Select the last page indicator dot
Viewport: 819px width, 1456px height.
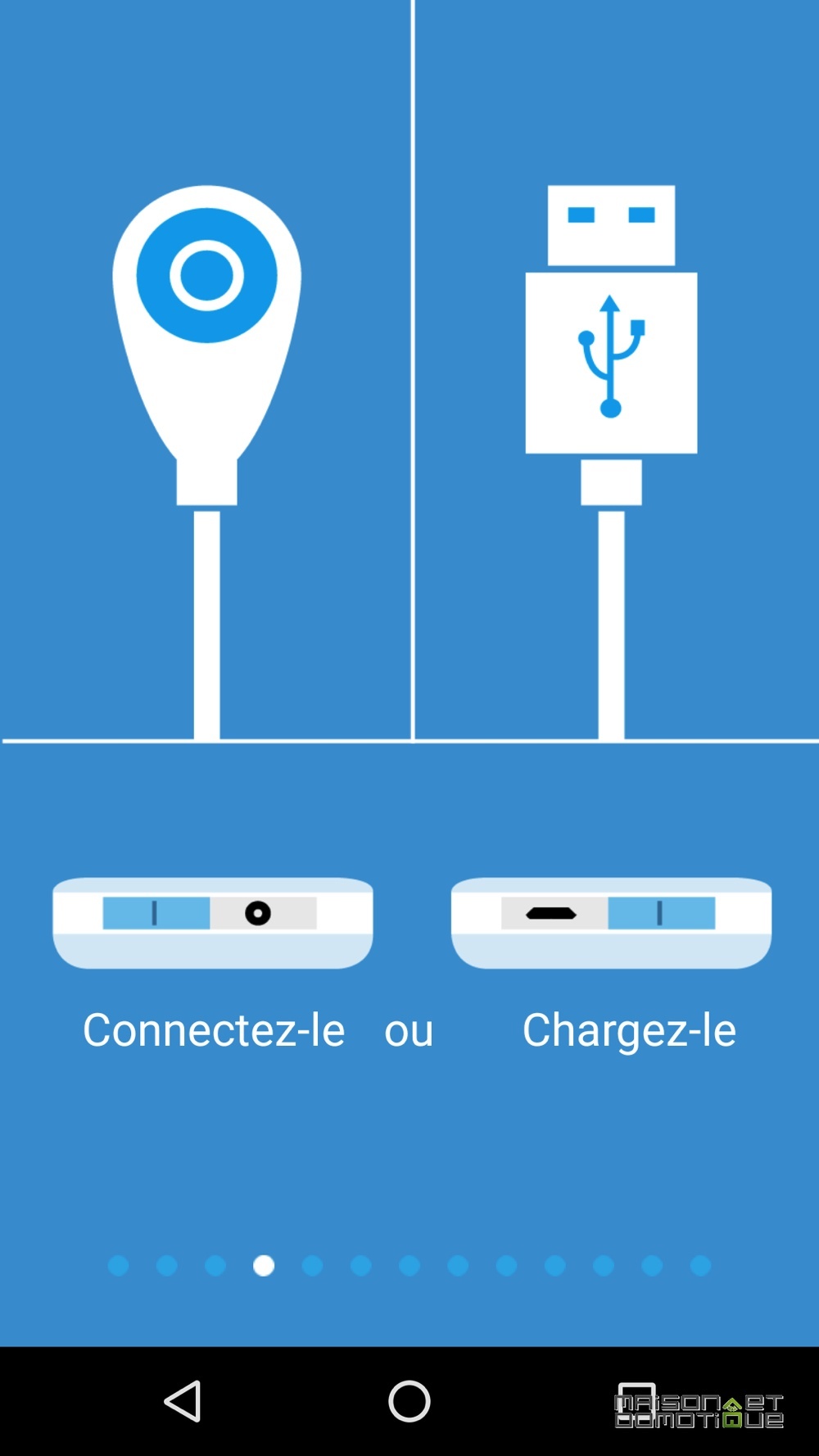click(x=700, y=1265)
